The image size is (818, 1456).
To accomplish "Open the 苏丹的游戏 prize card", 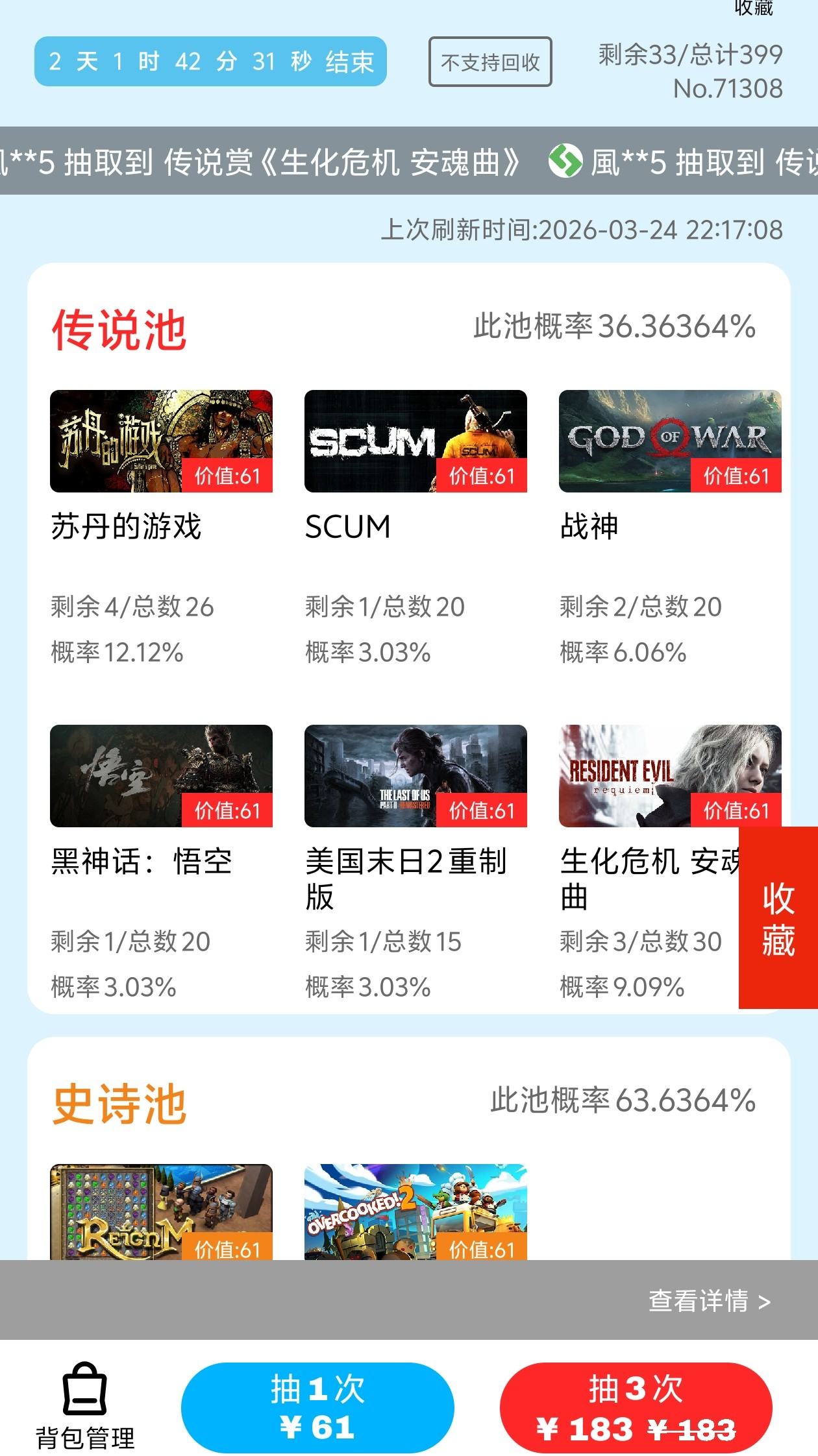I will click(161, 441).
